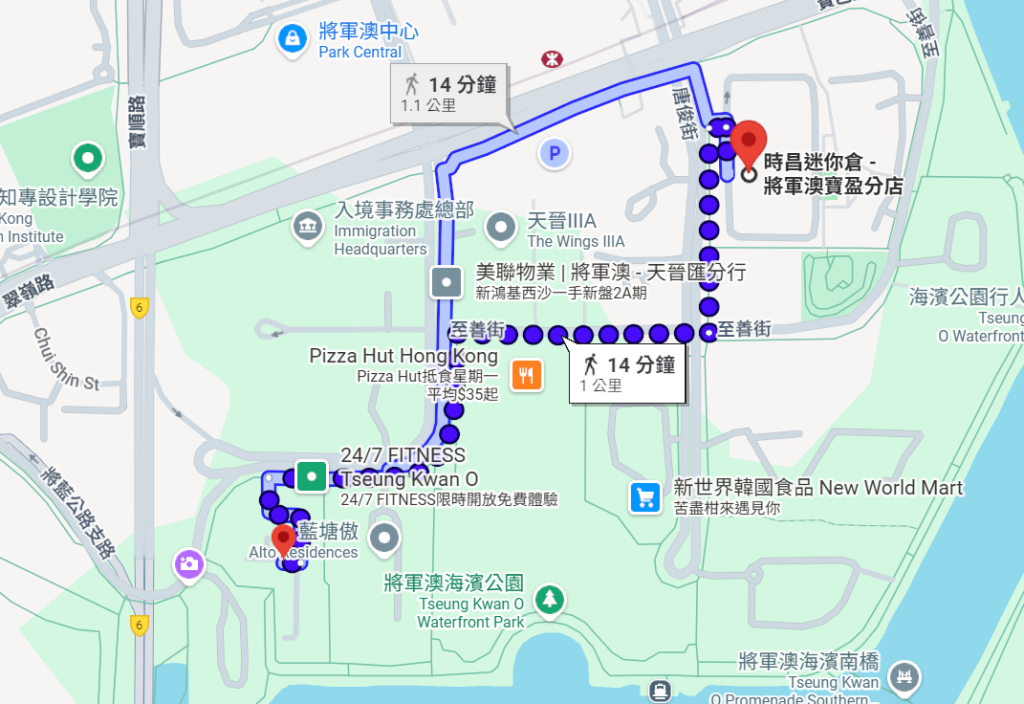Select the 1.1 km walking route label
The width and height of the screenshot is (1024, 704).
450,94
